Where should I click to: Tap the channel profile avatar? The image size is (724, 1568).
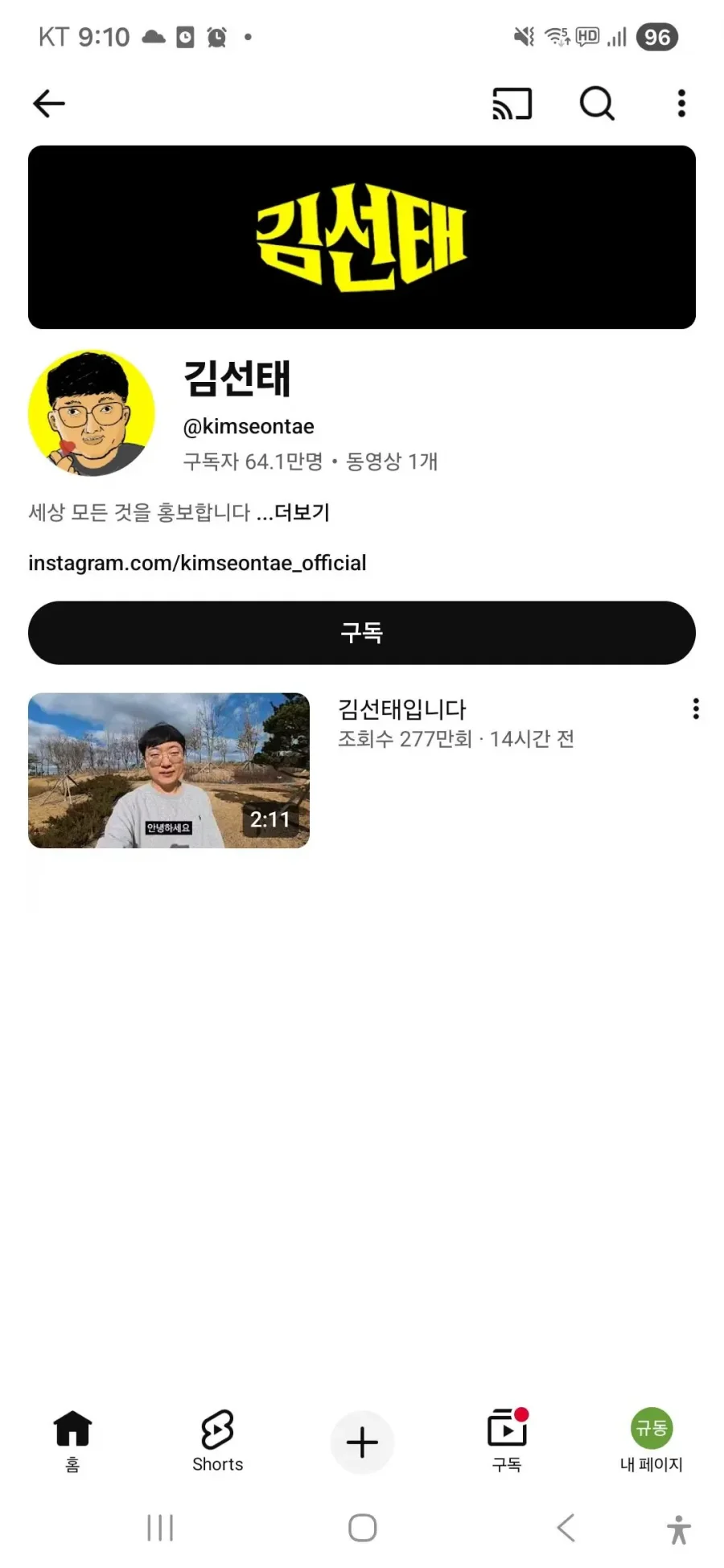pos(92,413)
